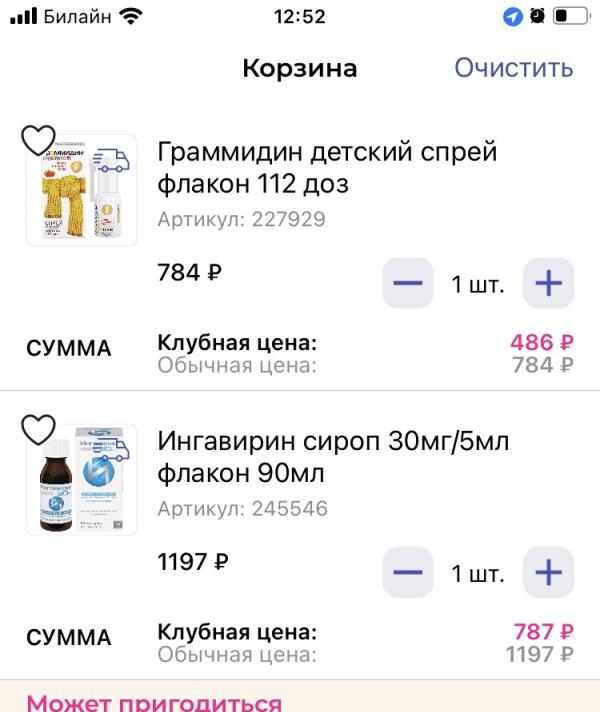This screenshot has width=600, height=712.
Task: Reduce Ингавирин сироп quantity by one
Action: click(408, 573)
